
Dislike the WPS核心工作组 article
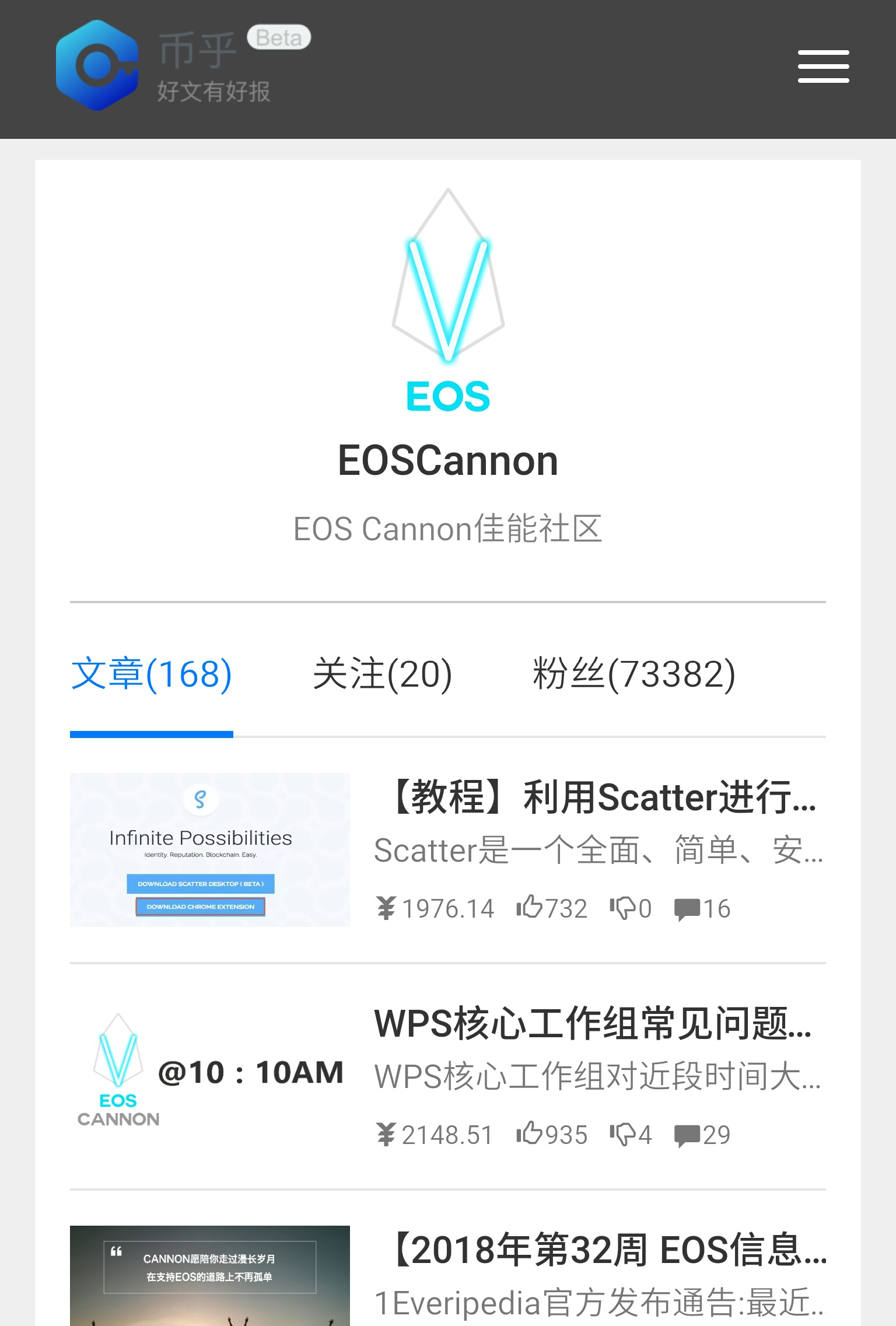pos(622,1134)
